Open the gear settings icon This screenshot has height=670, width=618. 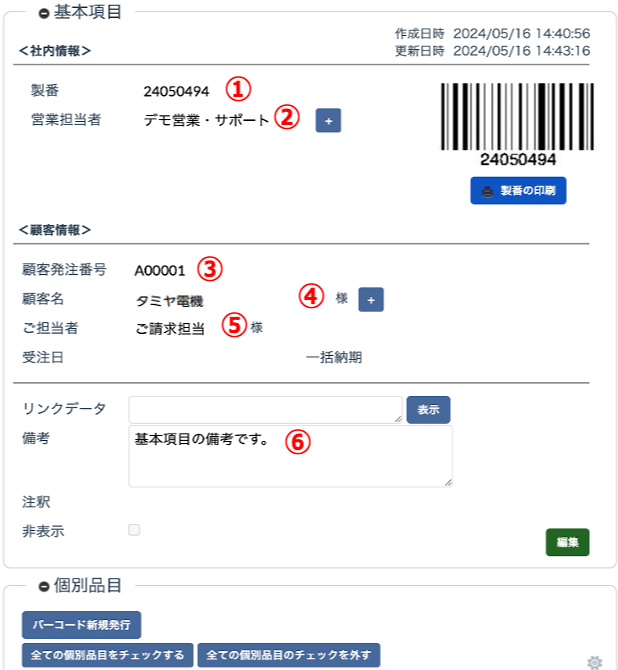[x=595, y=662]
